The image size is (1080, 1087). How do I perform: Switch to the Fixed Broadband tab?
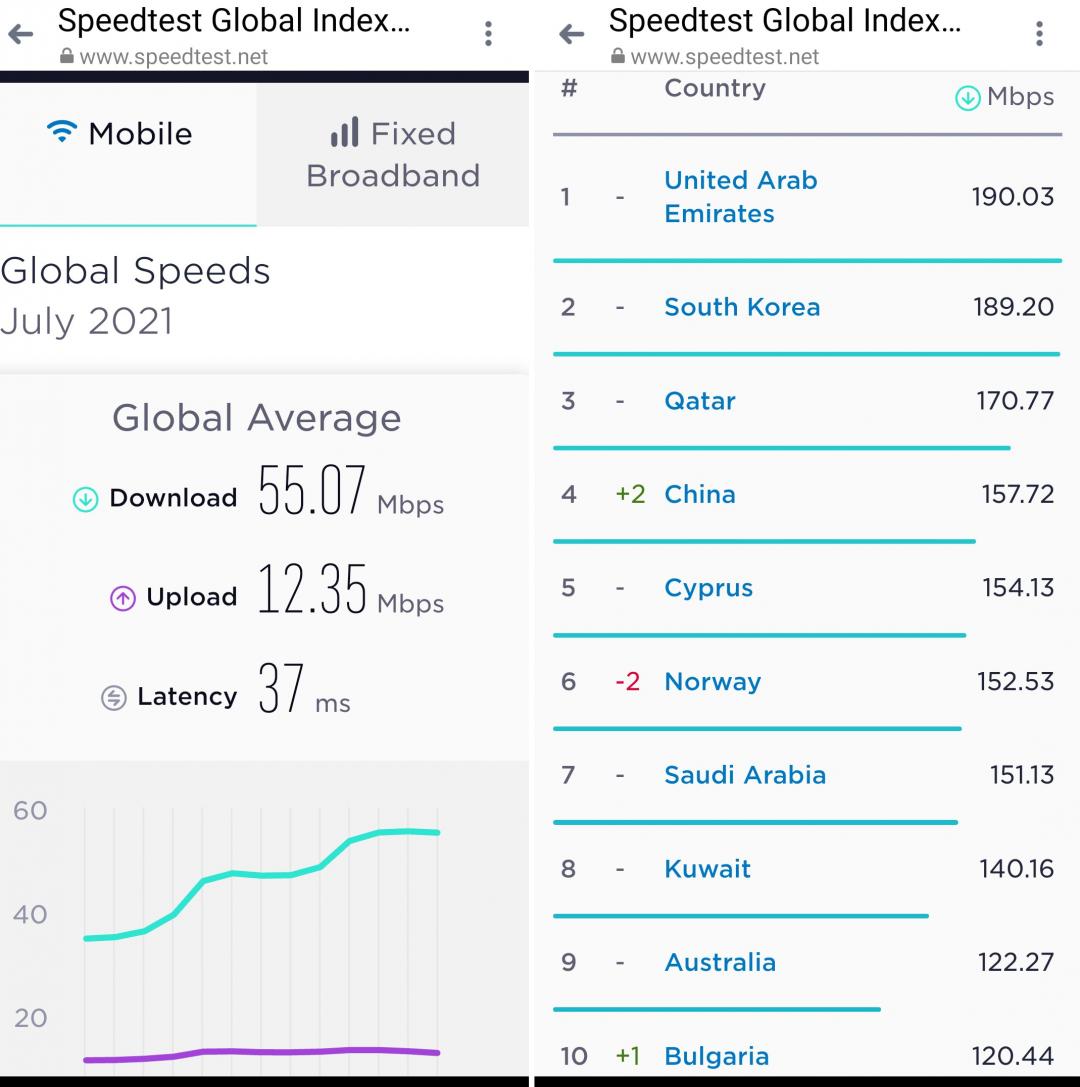click(393, 154)
